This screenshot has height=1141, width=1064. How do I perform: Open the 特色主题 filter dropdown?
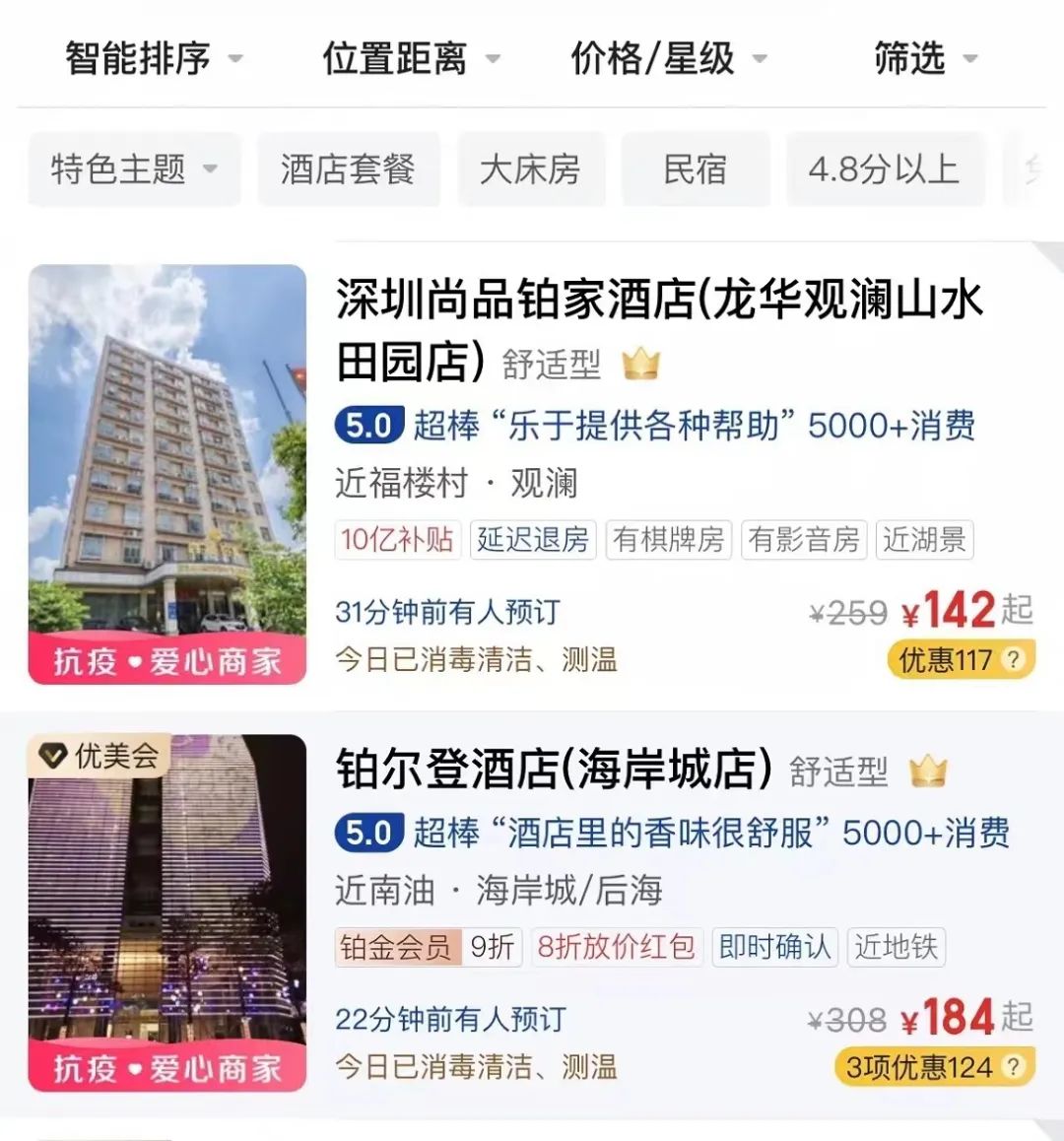(x=133, y=169)
